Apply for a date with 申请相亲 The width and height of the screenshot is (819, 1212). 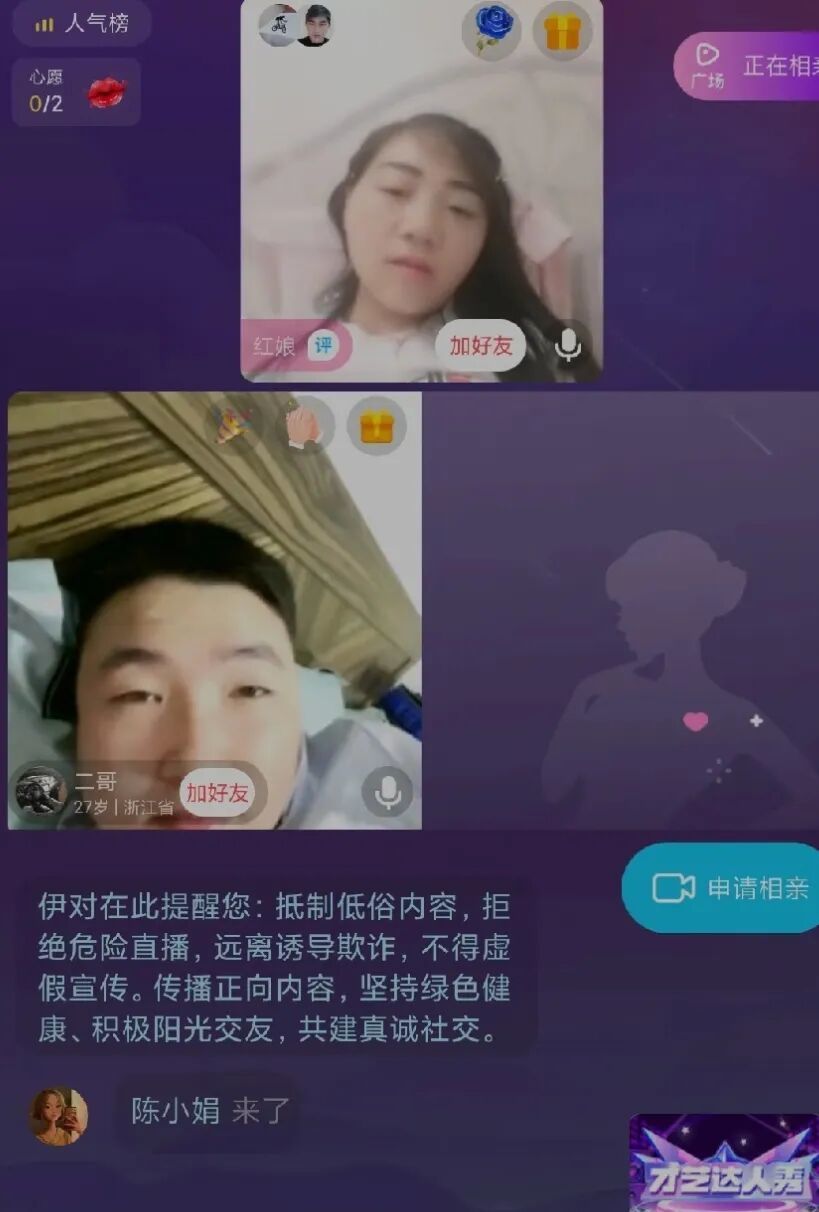721,888
